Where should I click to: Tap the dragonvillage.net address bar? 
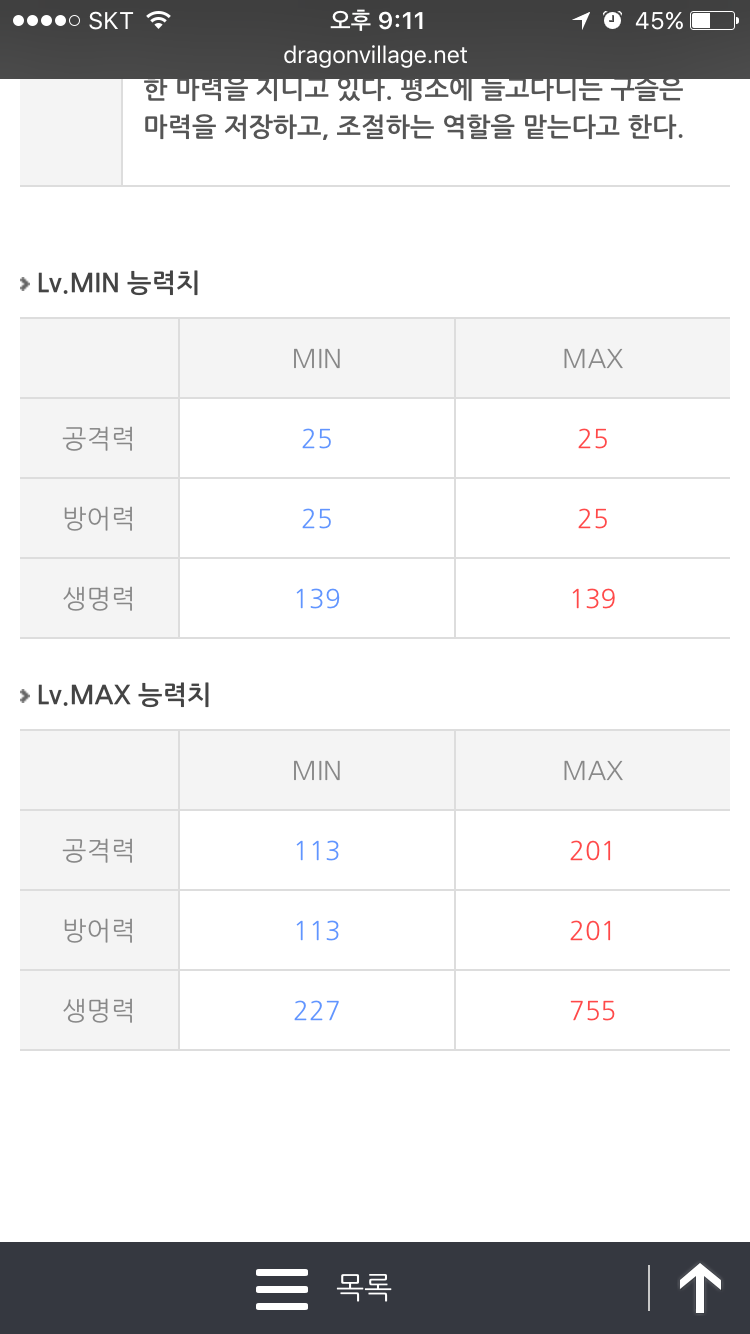pyautogui.click(x=375, y=56)
